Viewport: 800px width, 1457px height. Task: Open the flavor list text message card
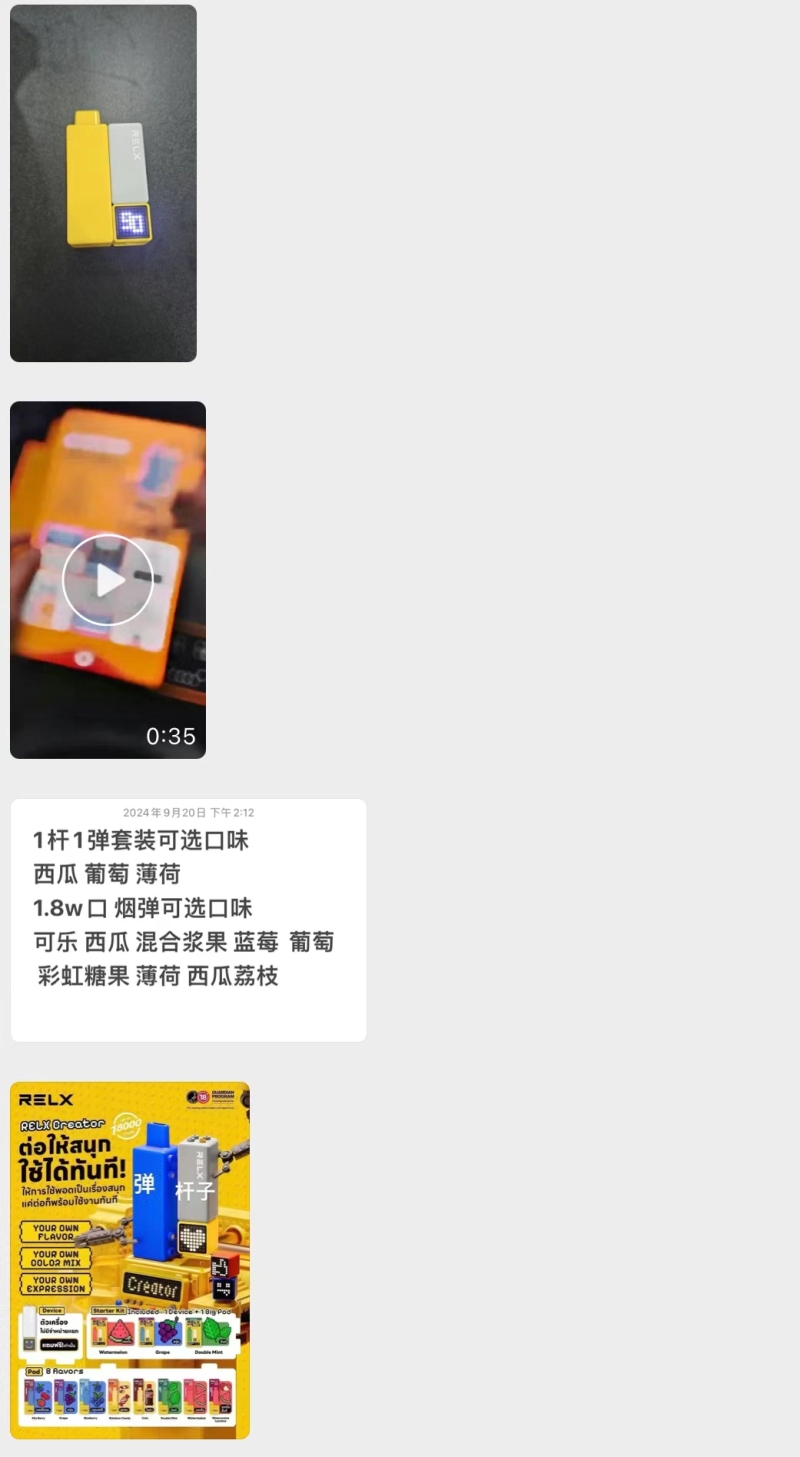click(x=188, y=920)
